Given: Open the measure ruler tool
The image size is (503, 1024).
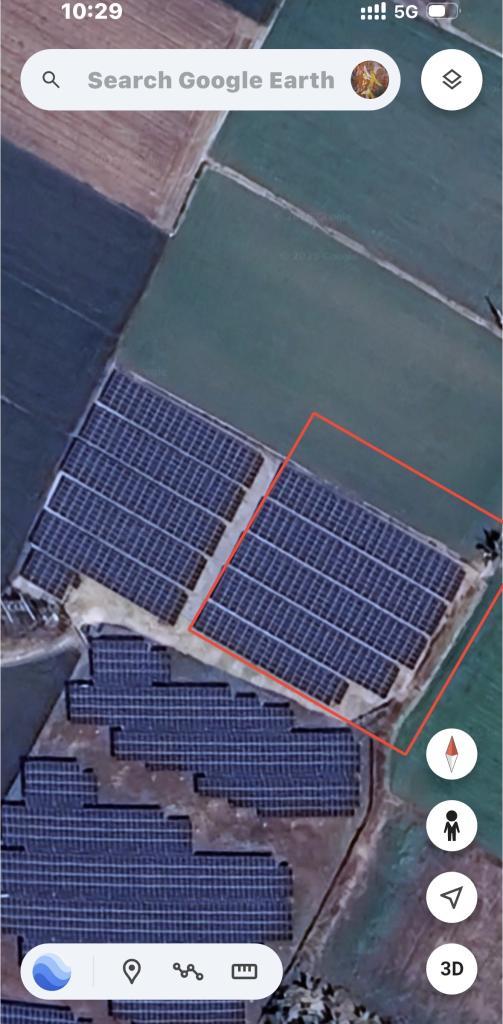Looking at the screenshot, I should [x=244, y=972].
